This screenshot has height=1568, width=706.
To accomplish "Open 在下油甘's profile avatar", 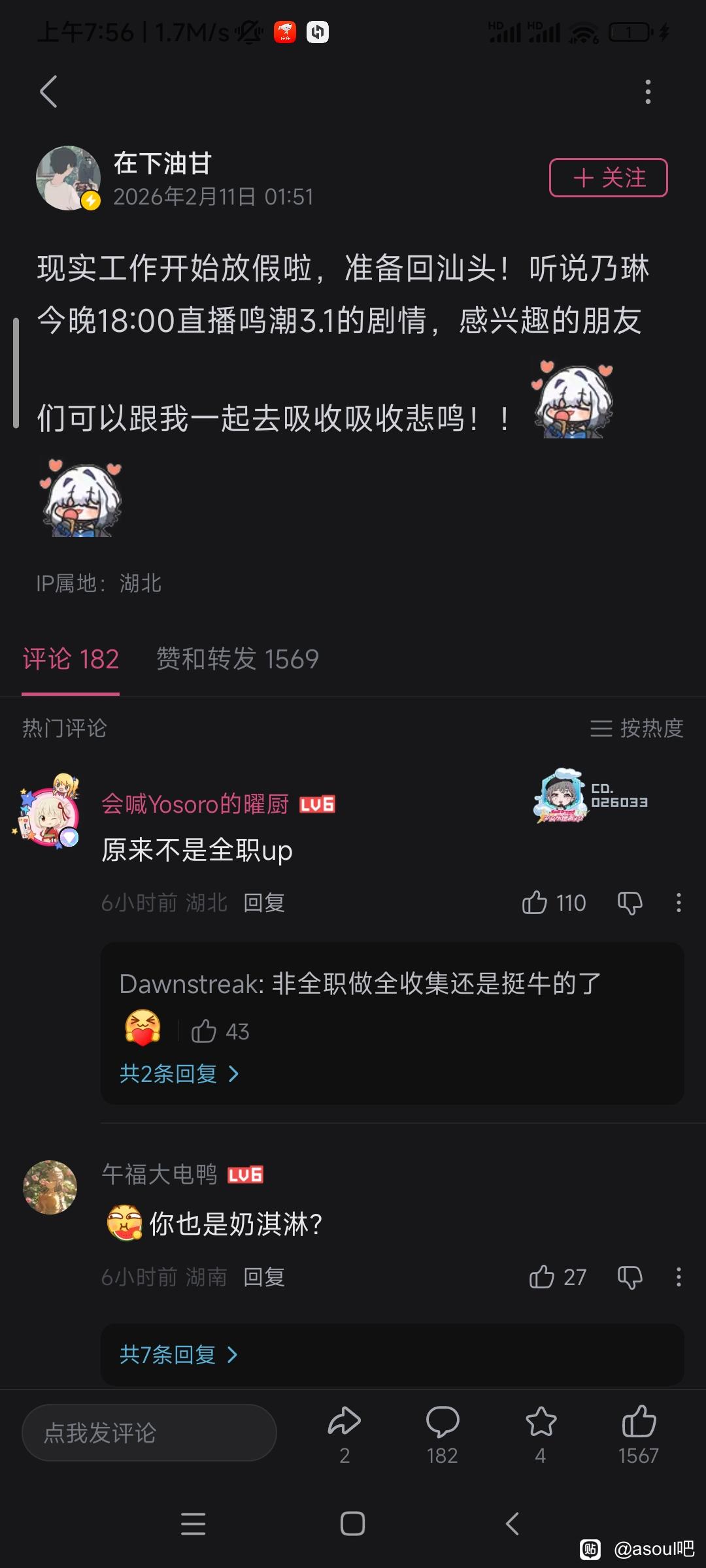I will click(x=68, y=178).
